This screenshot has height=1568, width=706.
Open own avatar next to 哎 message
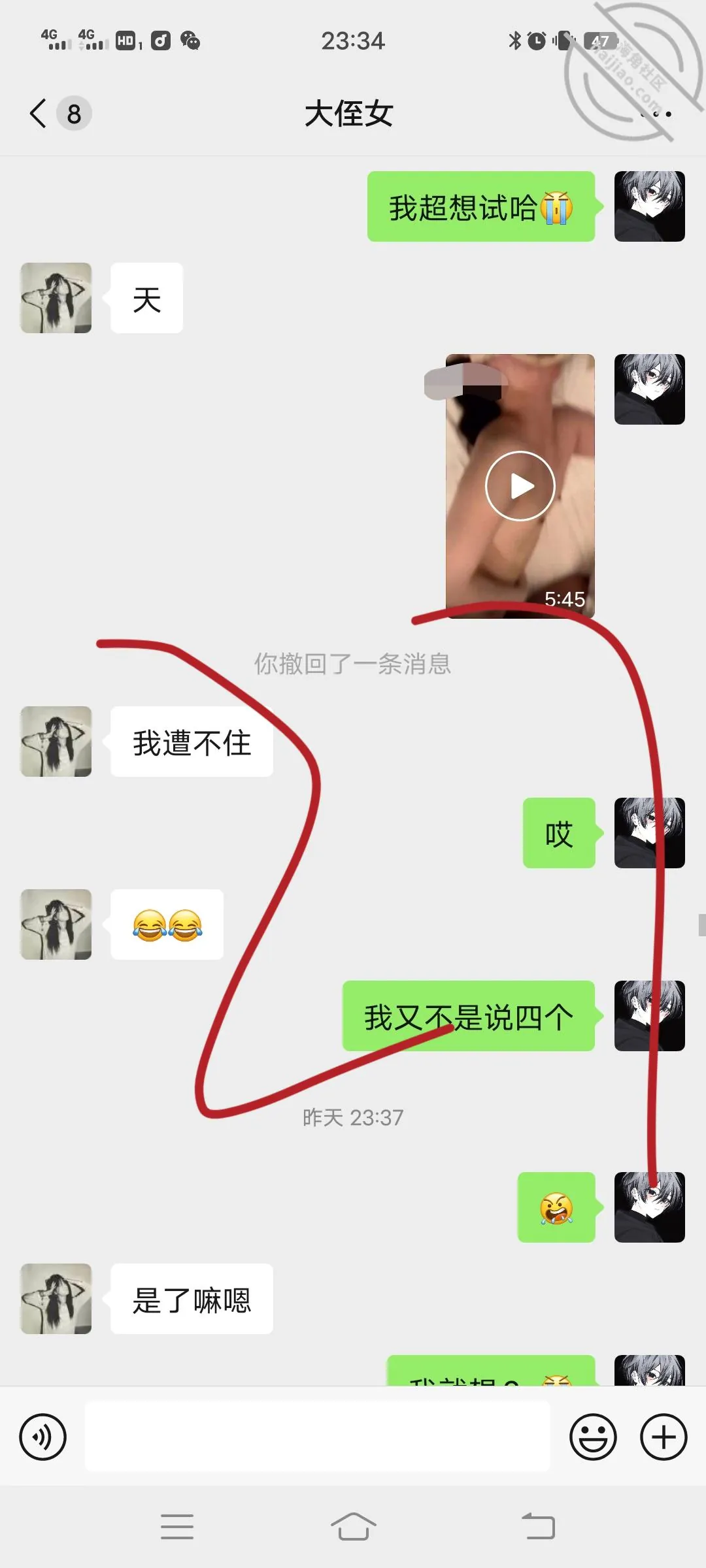[650, 833]
